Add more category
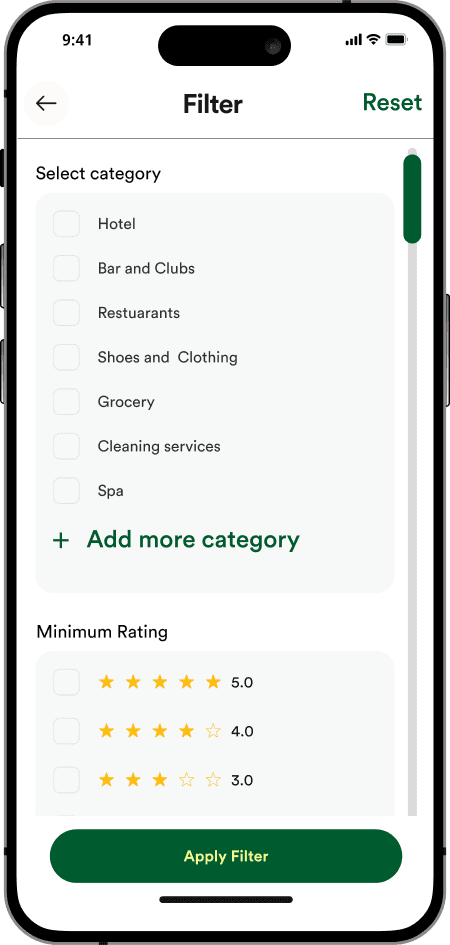 (176, 540)
